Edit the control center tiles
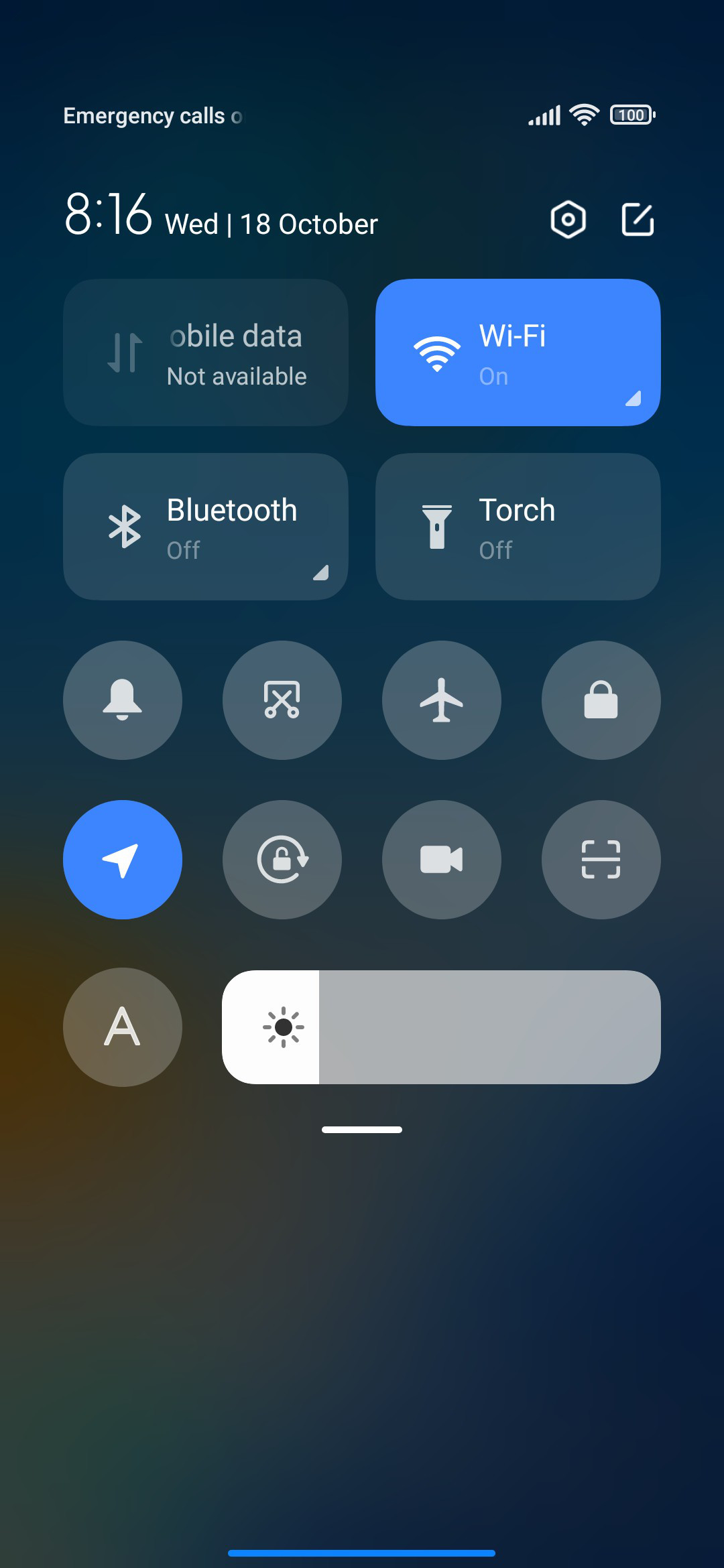Image resolution: width=724 pixels, height=1568 pixels. tap(638, 220)
